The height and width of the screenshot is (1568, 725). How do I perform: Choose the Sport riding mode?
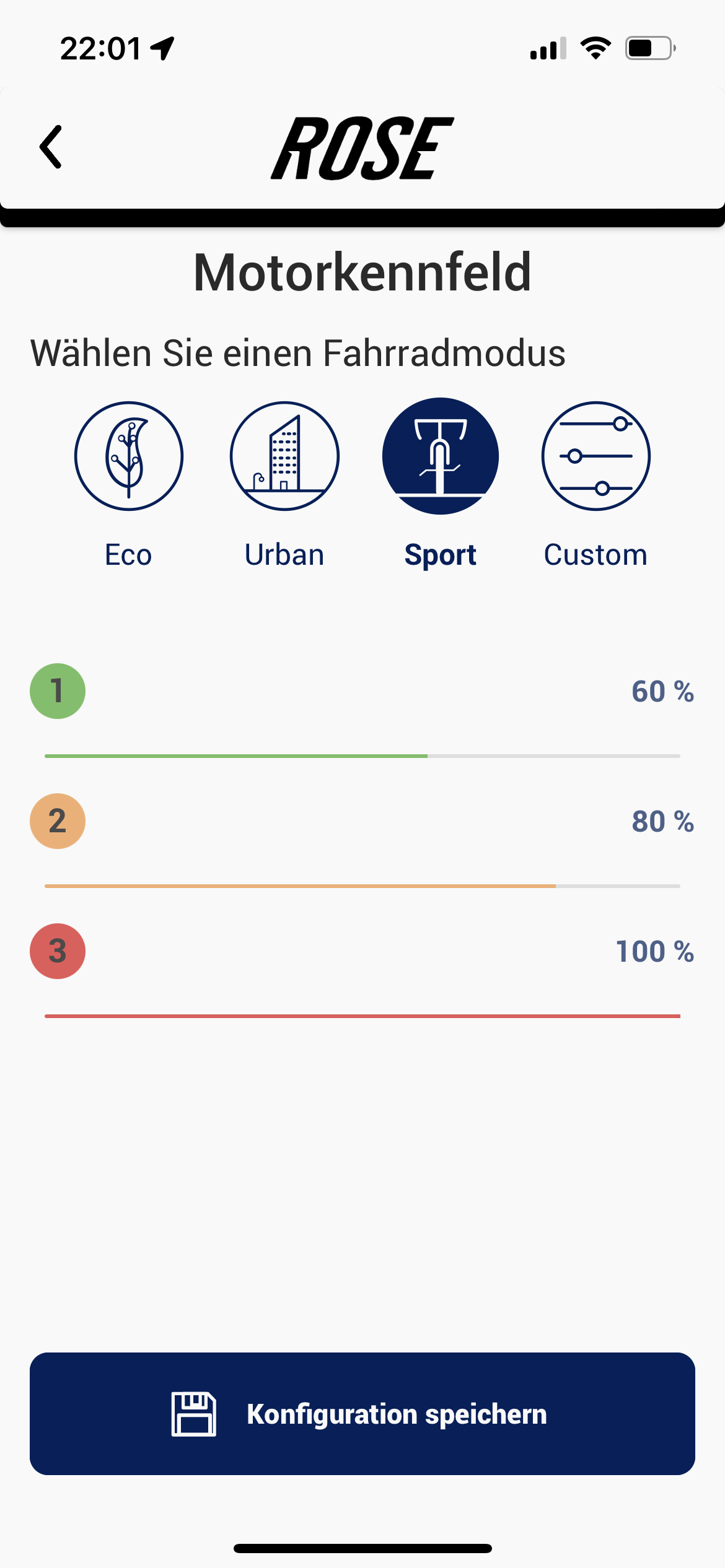[x=441, y=456]
